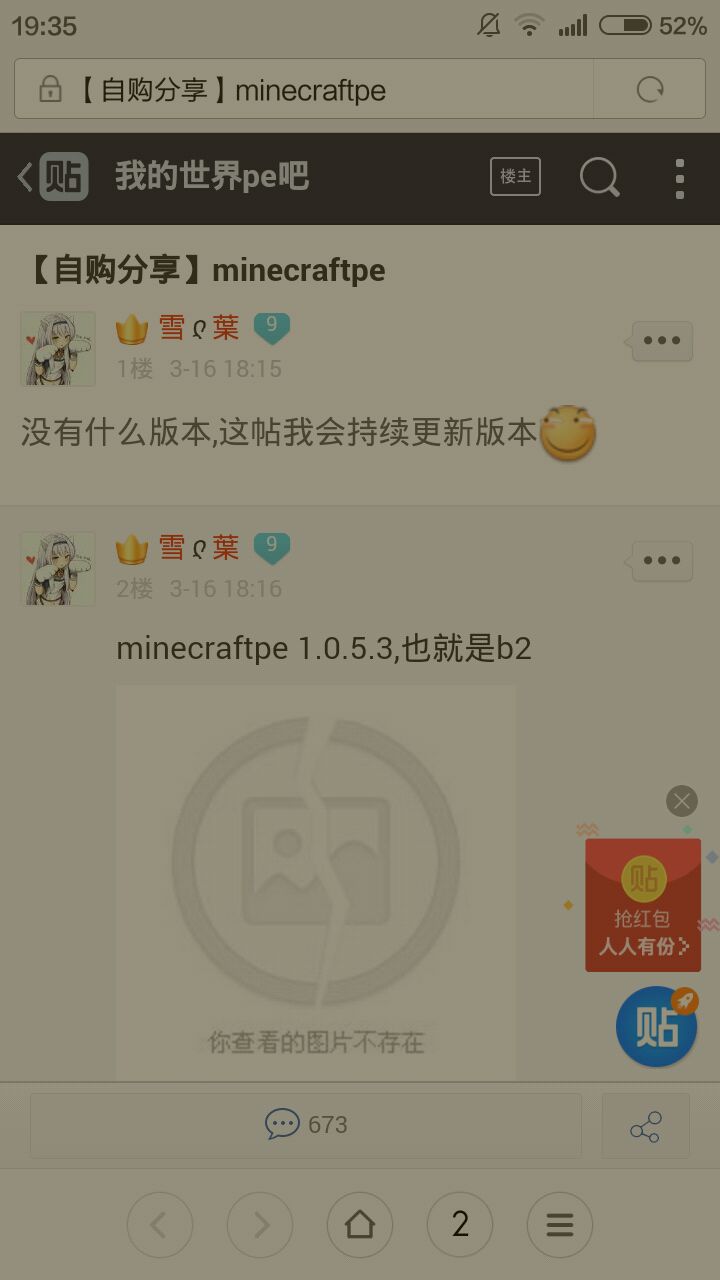Dismiss the red envelope promo
The width and height of the screenshot is (720, 1280).
click(x=682, y=801)
